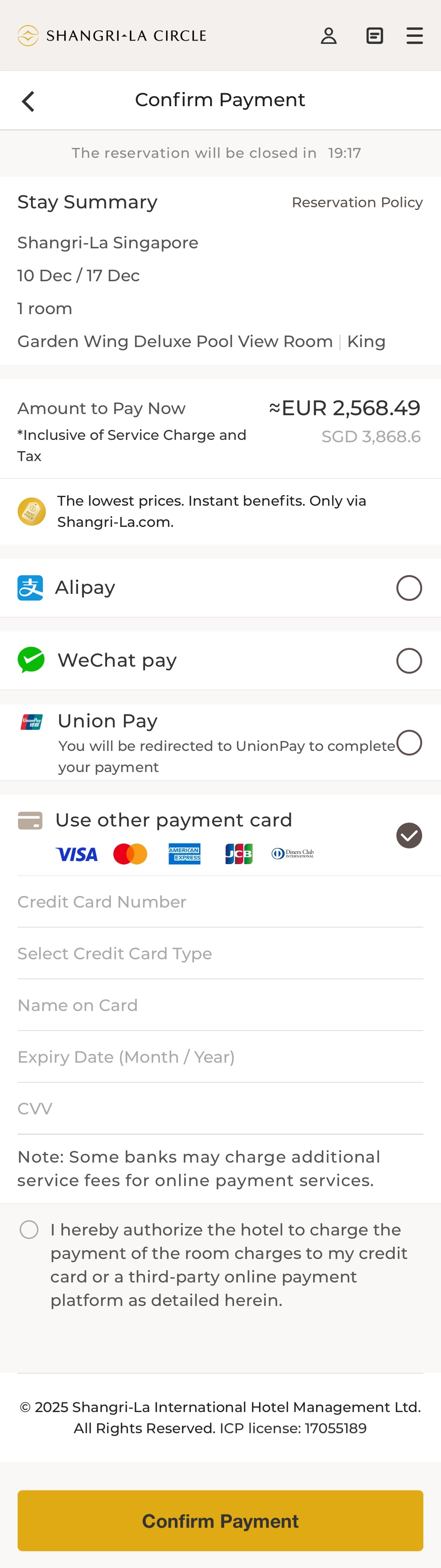The image size is (441, 1568).
Task: Select Alipay as payment method
Action: 409,588
